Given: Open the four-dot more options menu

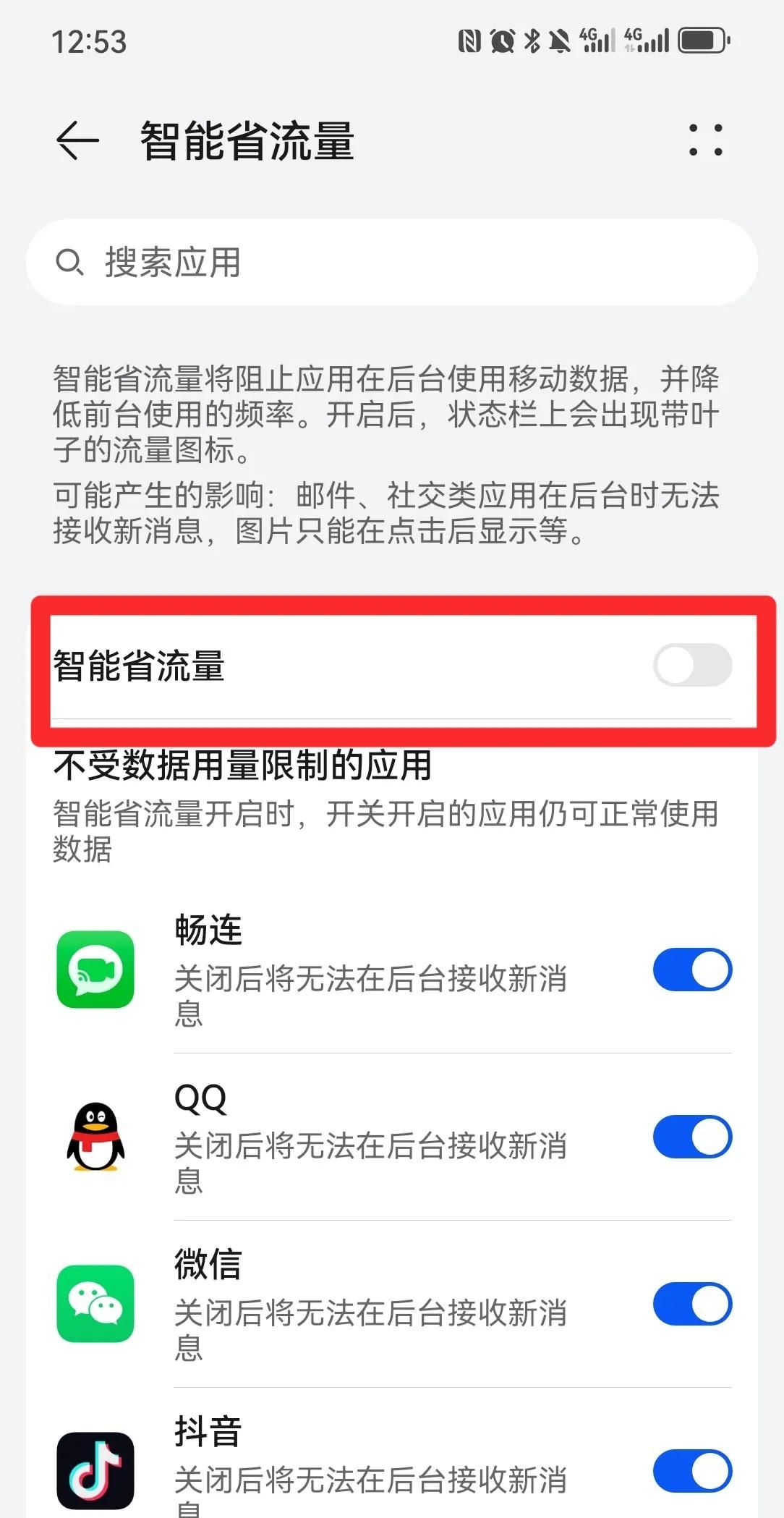Looking at the screenshot, I should [705, 140].
